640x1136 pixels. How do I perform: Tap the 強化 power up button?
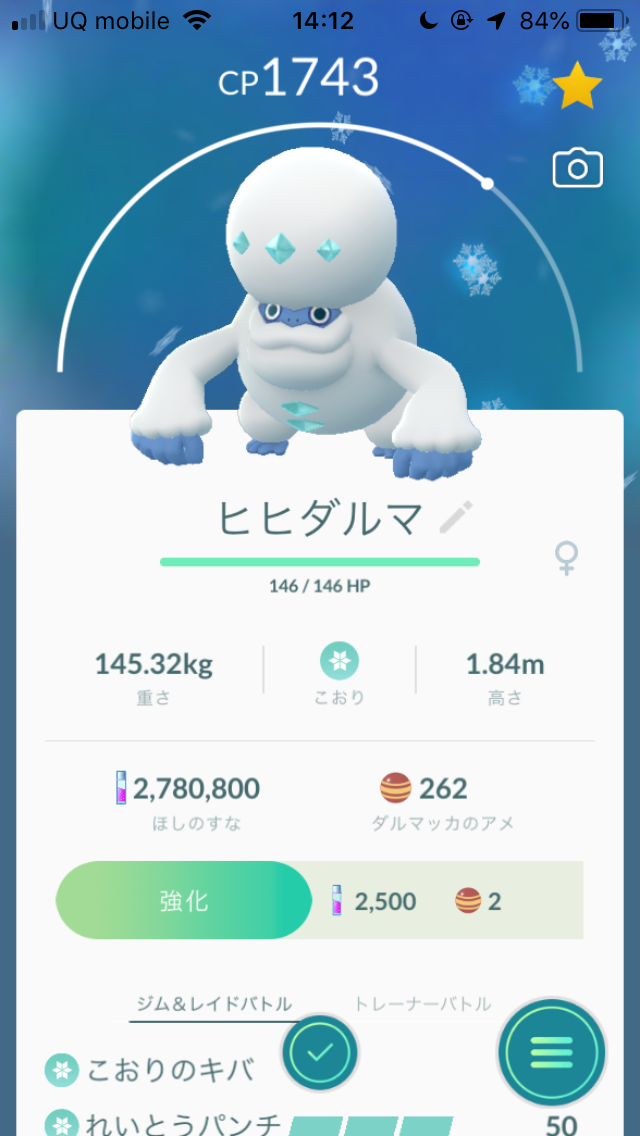click(x=184, y=901)
